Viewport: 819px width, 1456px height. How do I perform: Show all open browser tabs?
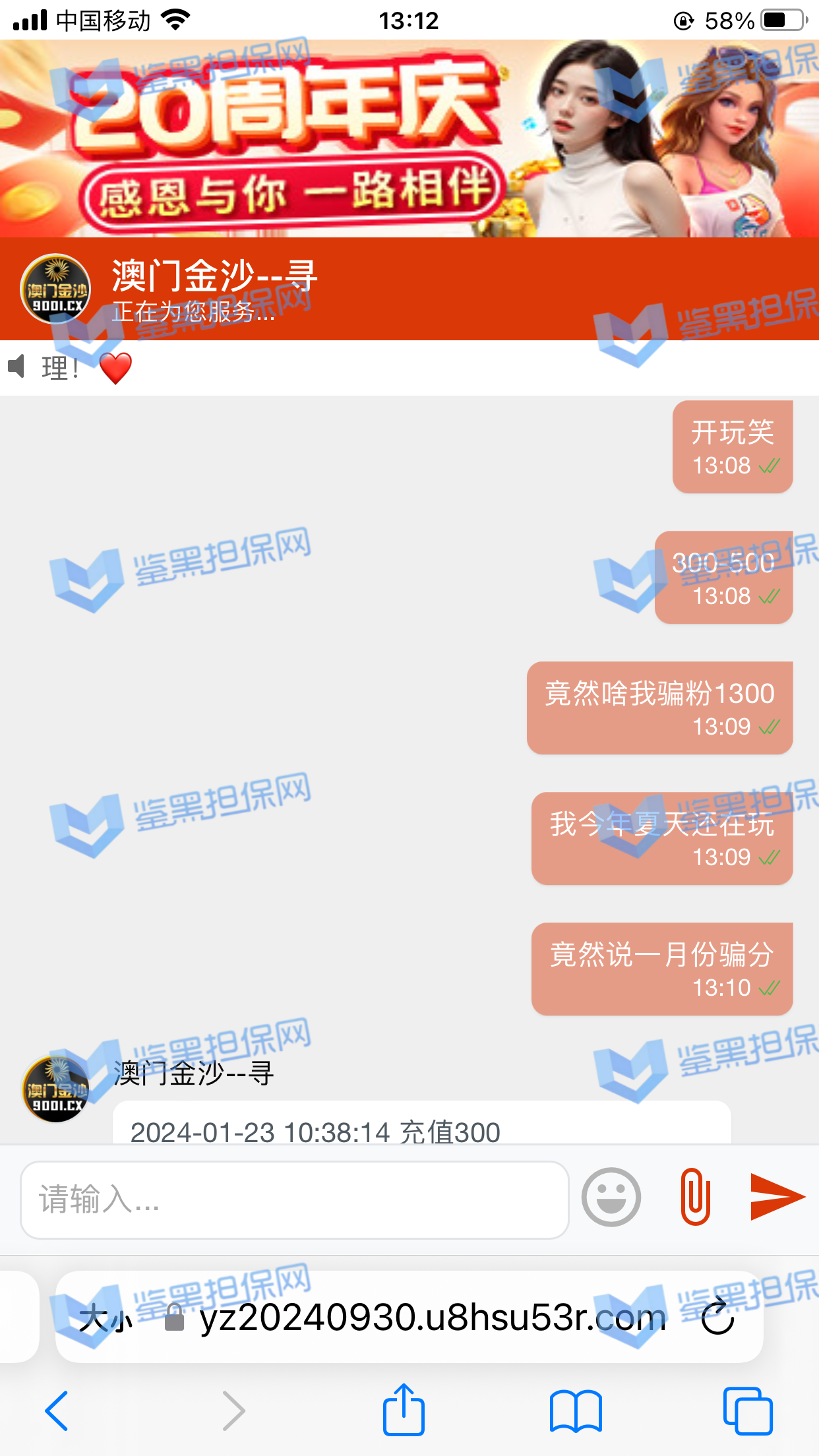tap(747, 1411)
